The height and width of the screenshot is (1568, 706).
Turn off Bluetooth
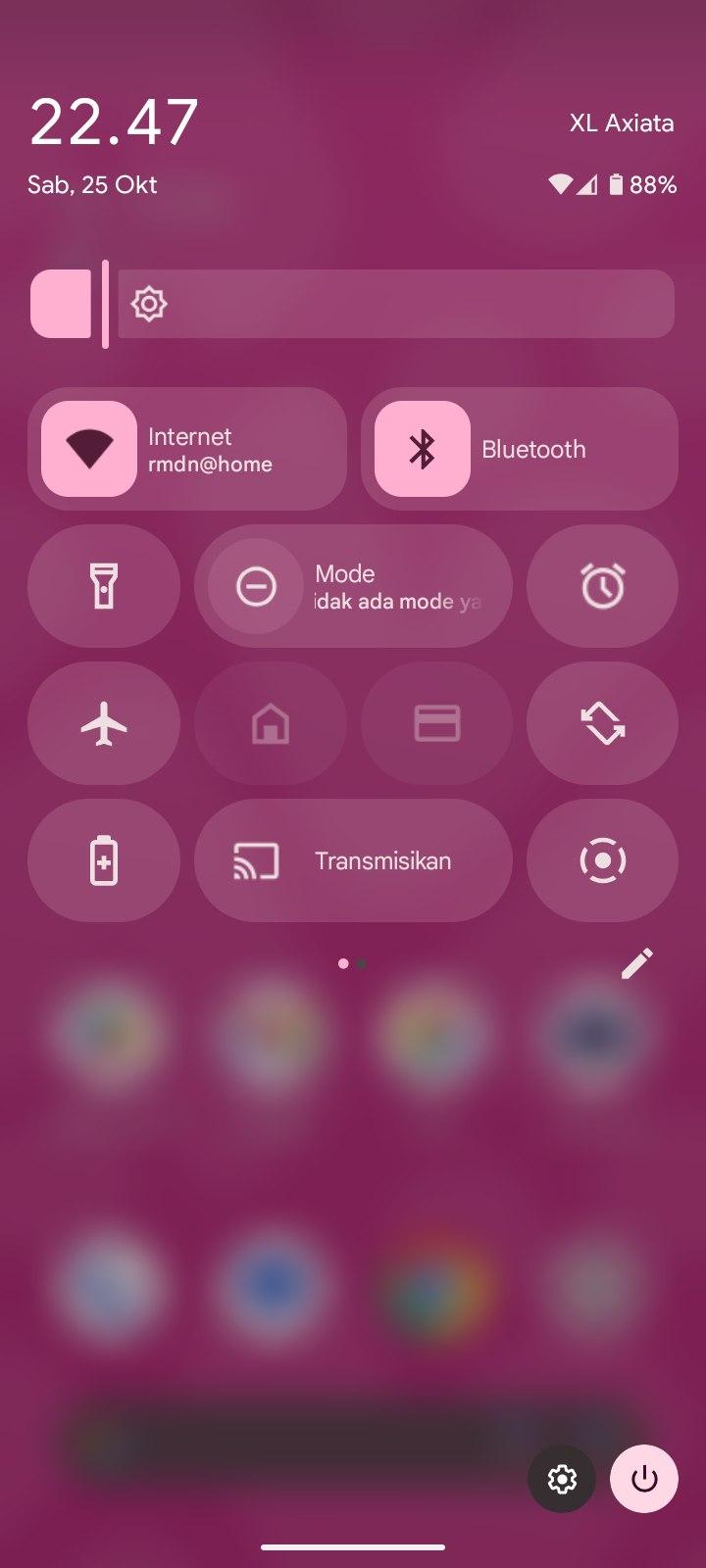tap(423, 449)
